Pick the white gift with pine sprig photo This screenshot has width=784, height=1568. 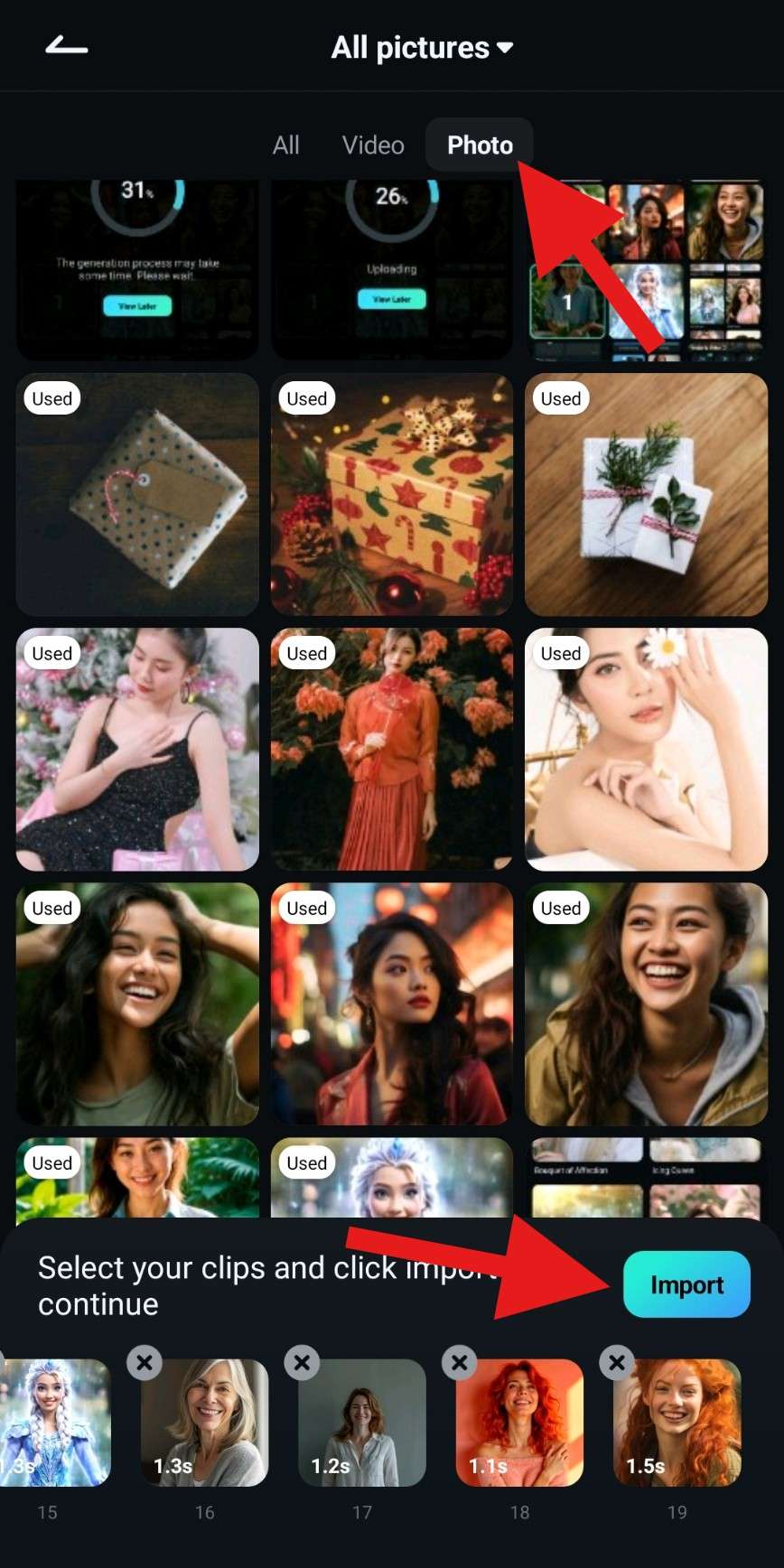point(646,494)
